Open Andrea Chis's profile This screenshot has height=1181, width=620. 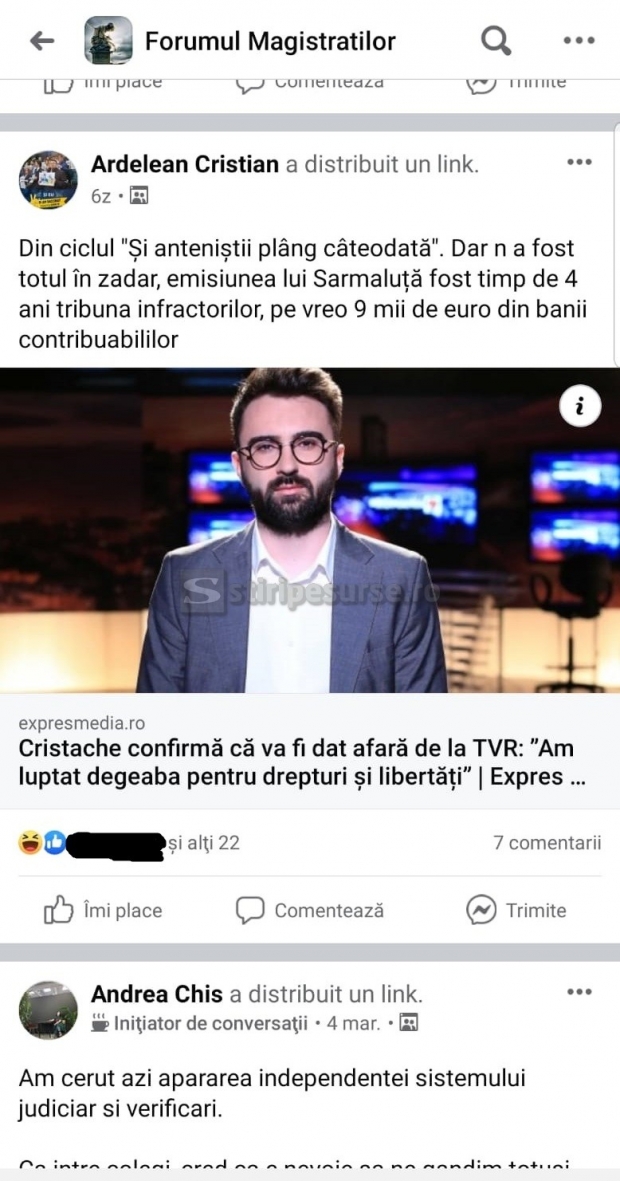tap(157, 994)
